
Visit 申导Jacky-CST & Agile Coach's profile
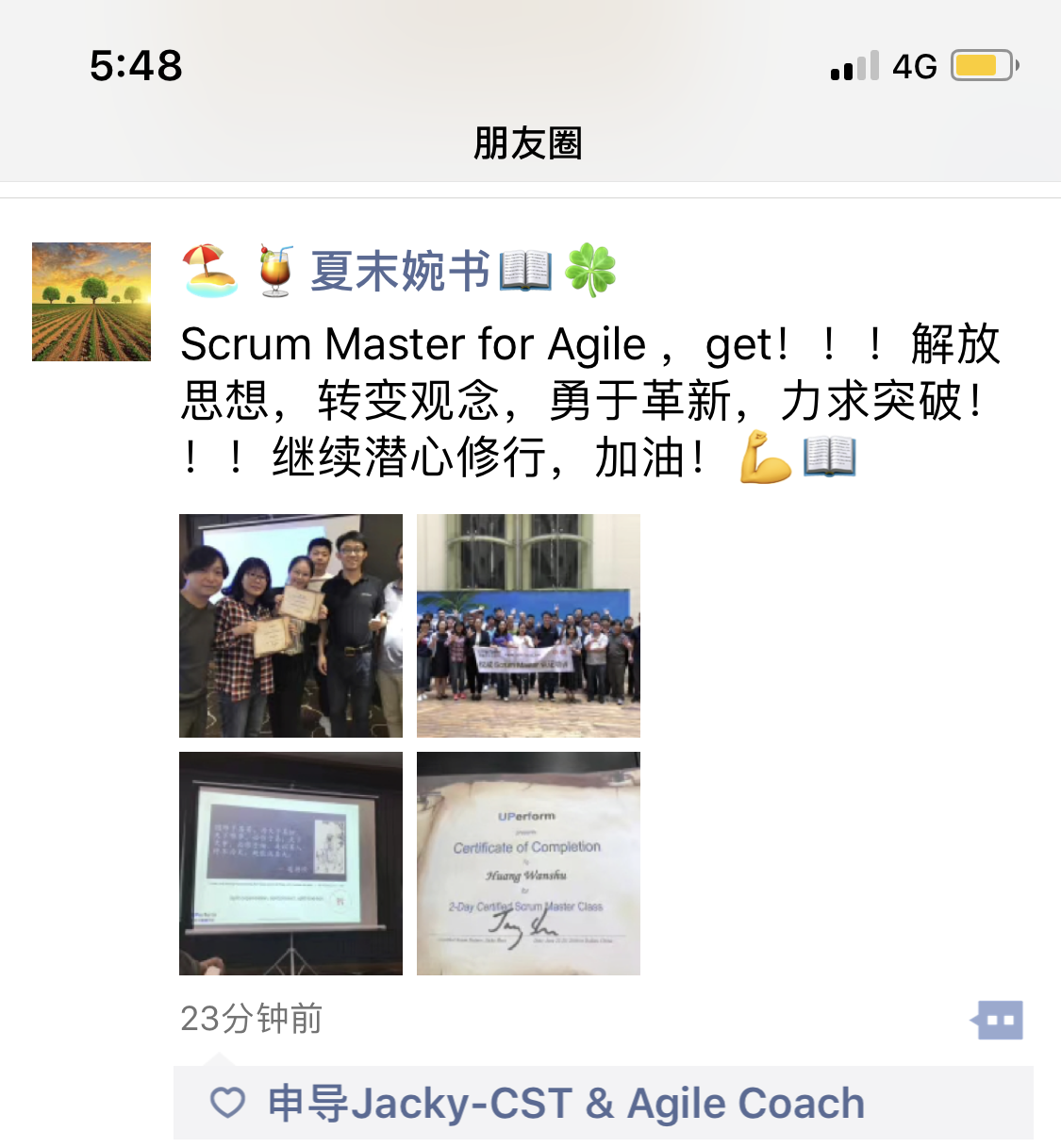566,1104
